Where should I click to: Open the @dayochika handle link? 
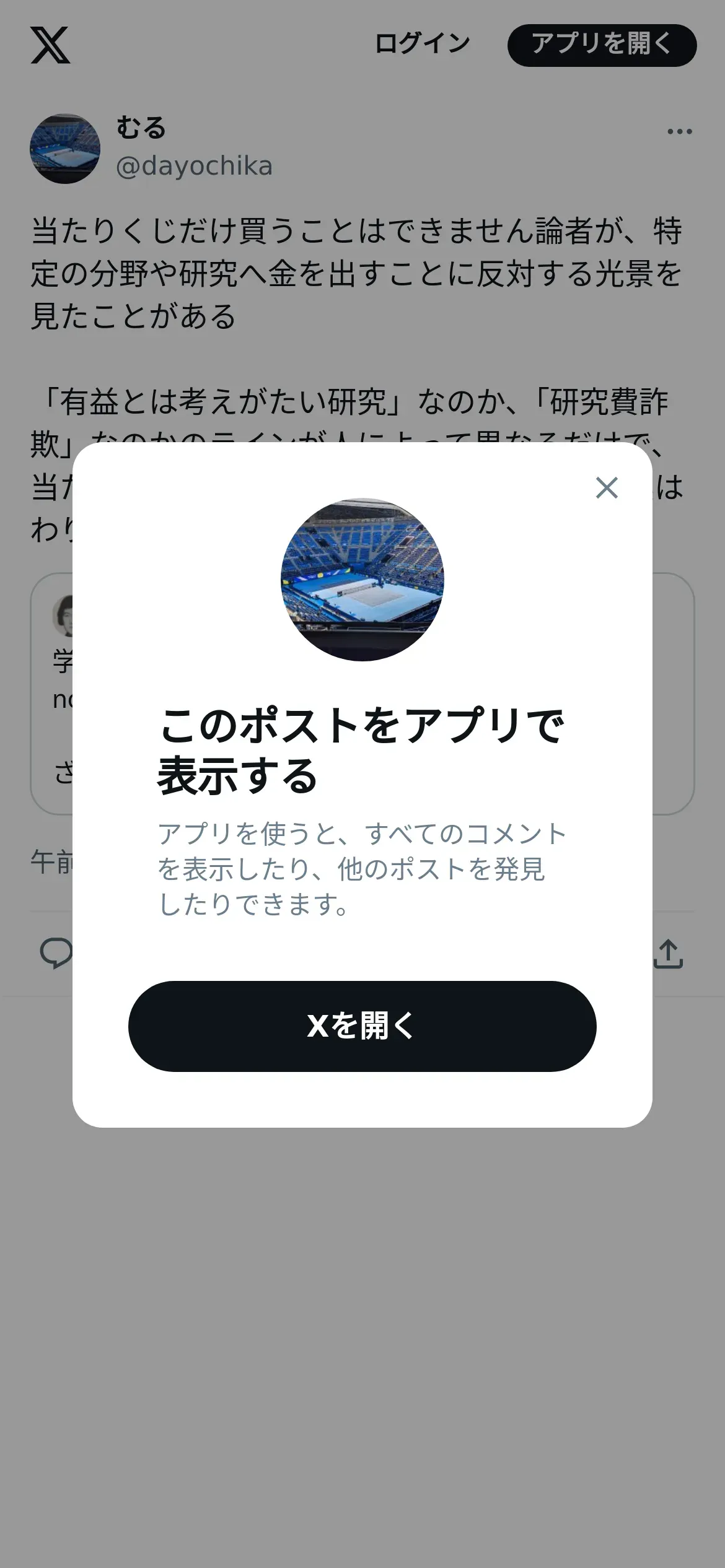(x=195, y=167)
